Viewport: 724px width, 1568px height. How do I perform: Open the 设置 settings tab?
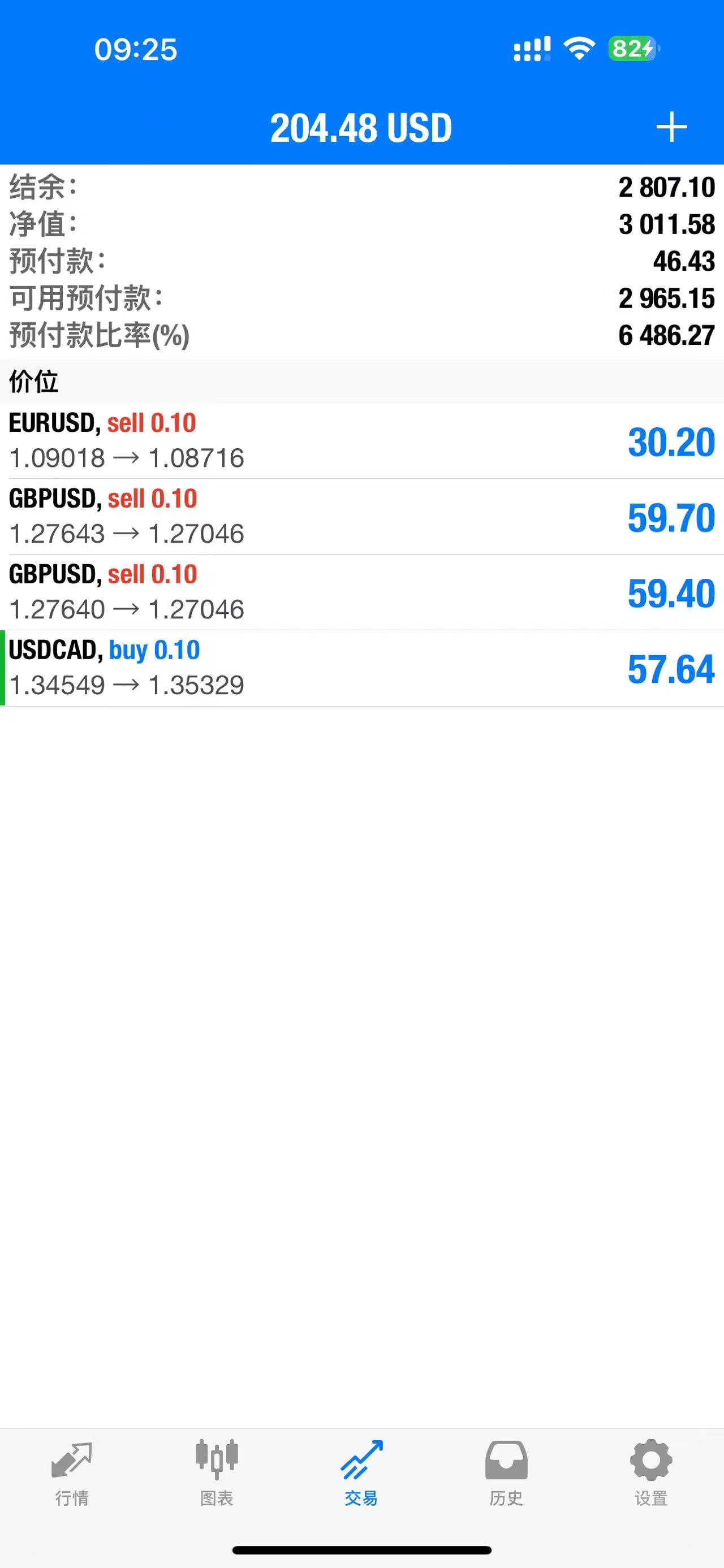[651, 1472]
